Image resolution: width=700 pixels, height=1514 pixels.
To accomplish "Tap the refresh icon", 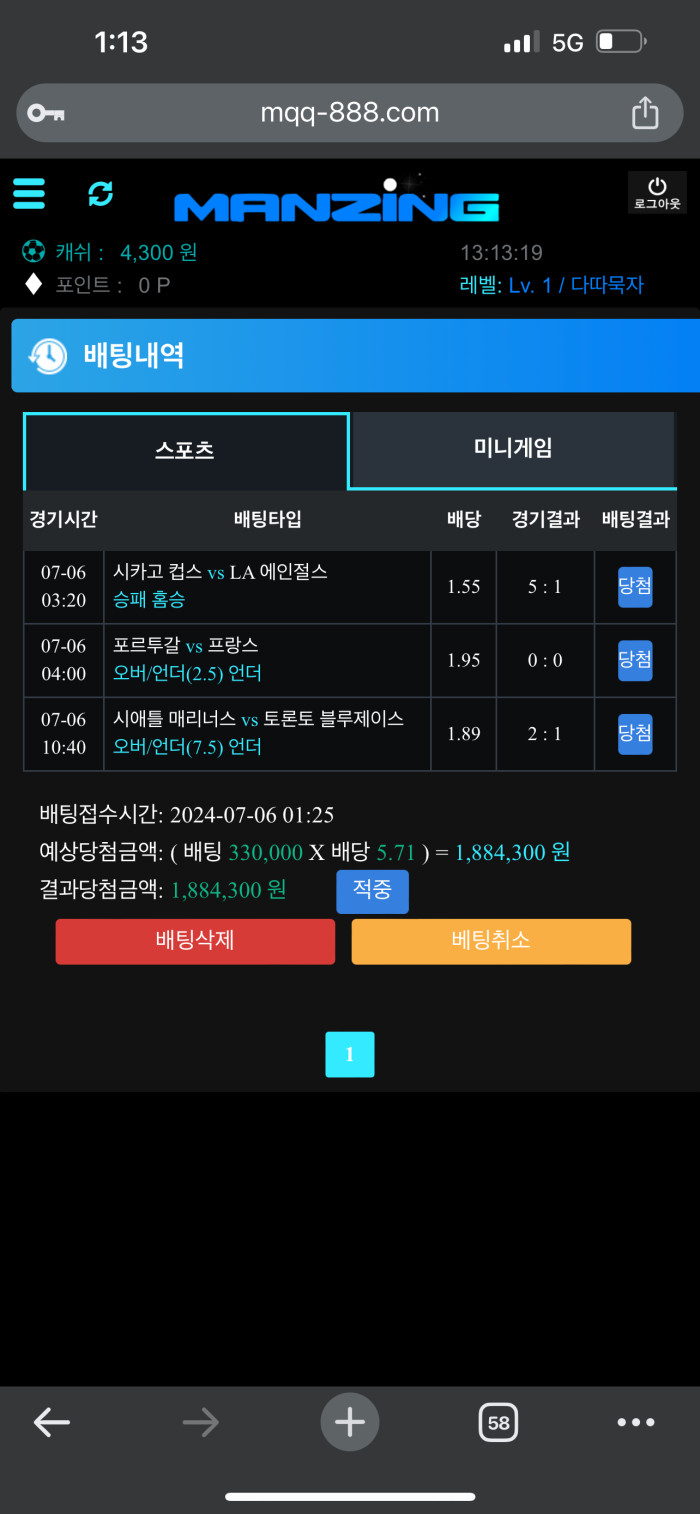I will pyautogui.click(x=101, y=193).
